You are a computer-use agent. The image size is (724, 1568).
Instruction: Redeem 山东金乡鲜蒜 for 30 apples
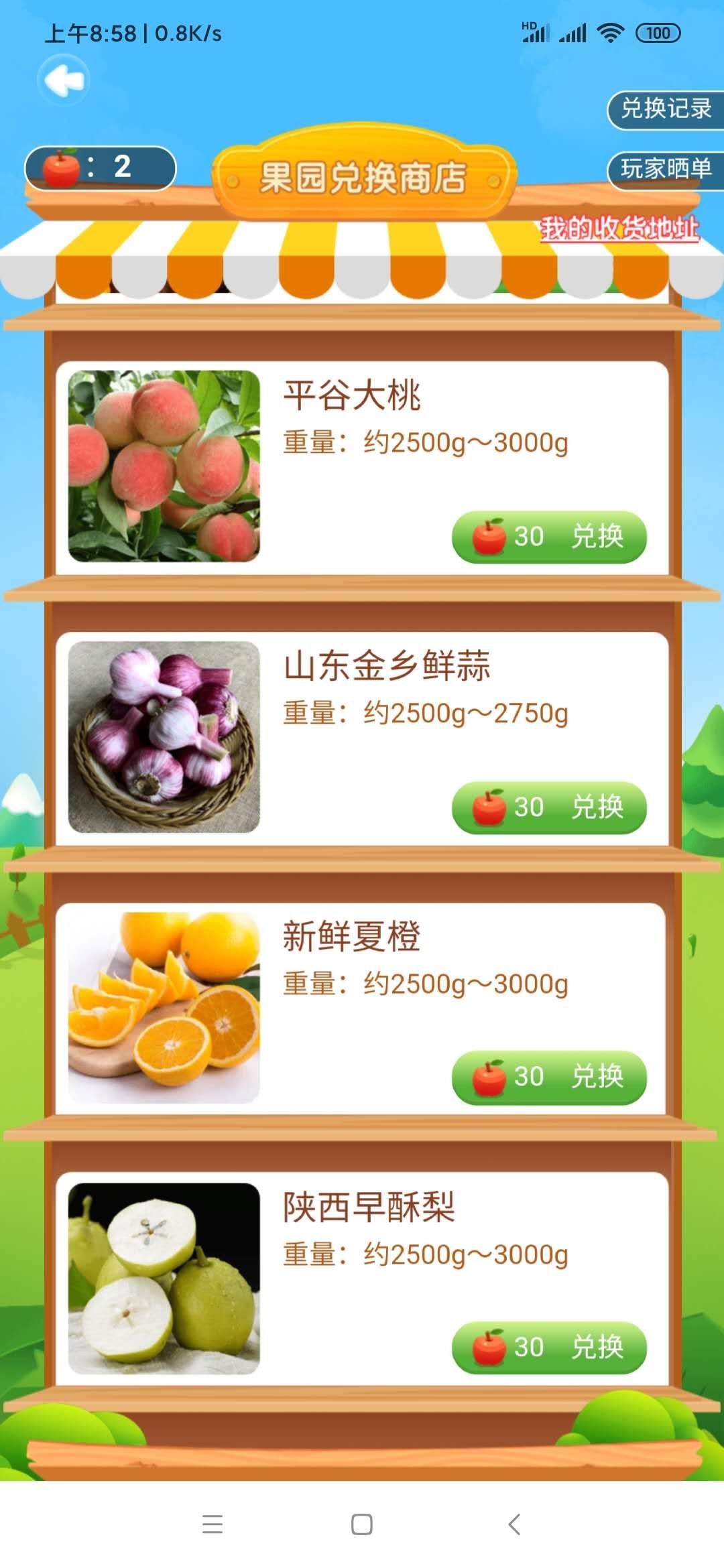pos(549,807)
